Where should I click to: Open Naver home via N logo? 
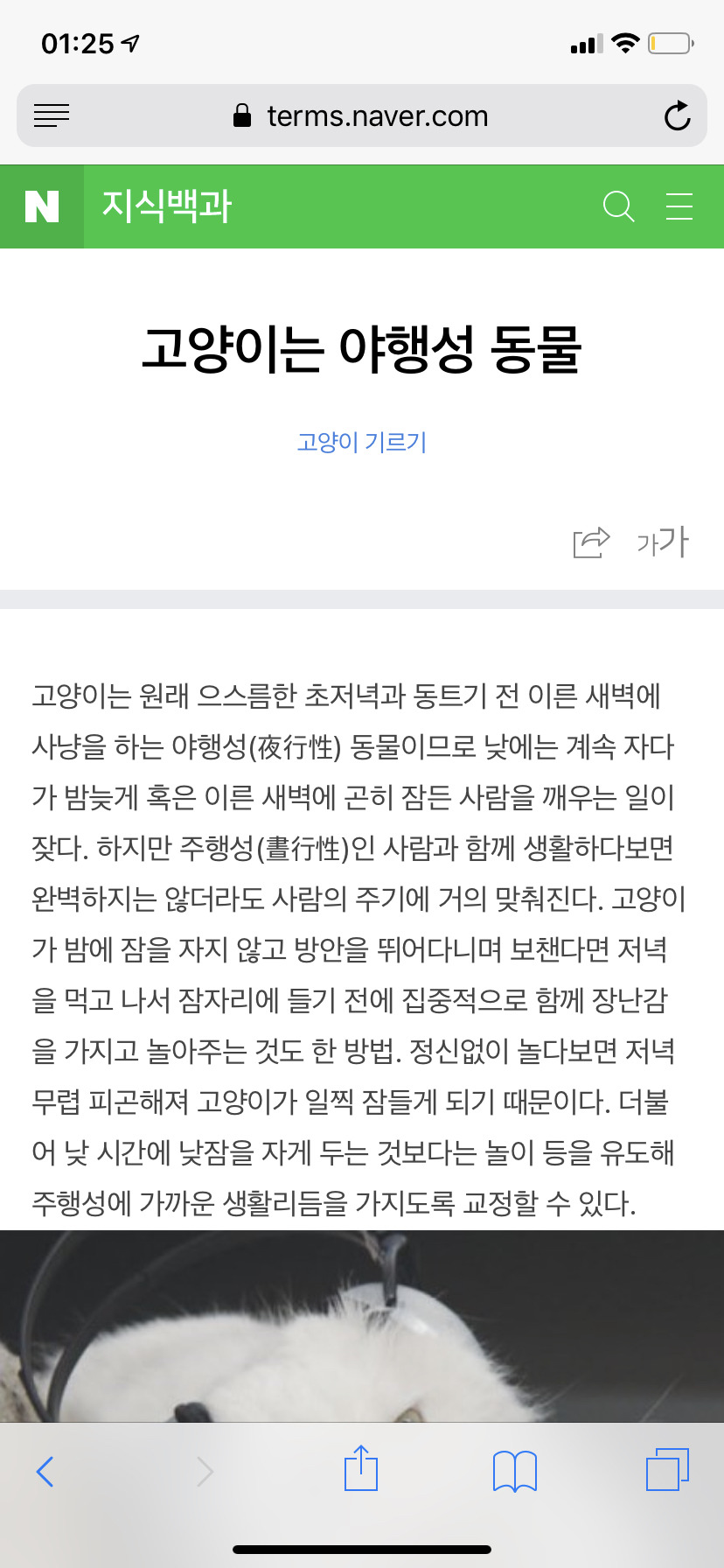click(x=42, y=207)
